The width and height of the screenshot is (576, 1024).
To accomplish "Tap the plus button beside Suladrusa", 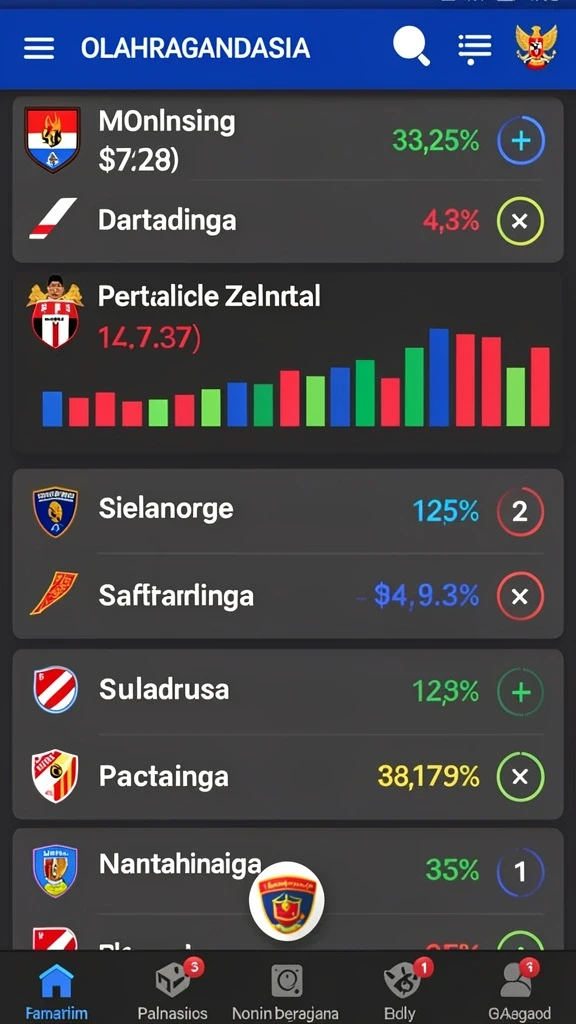I will [x=520, y=692].
